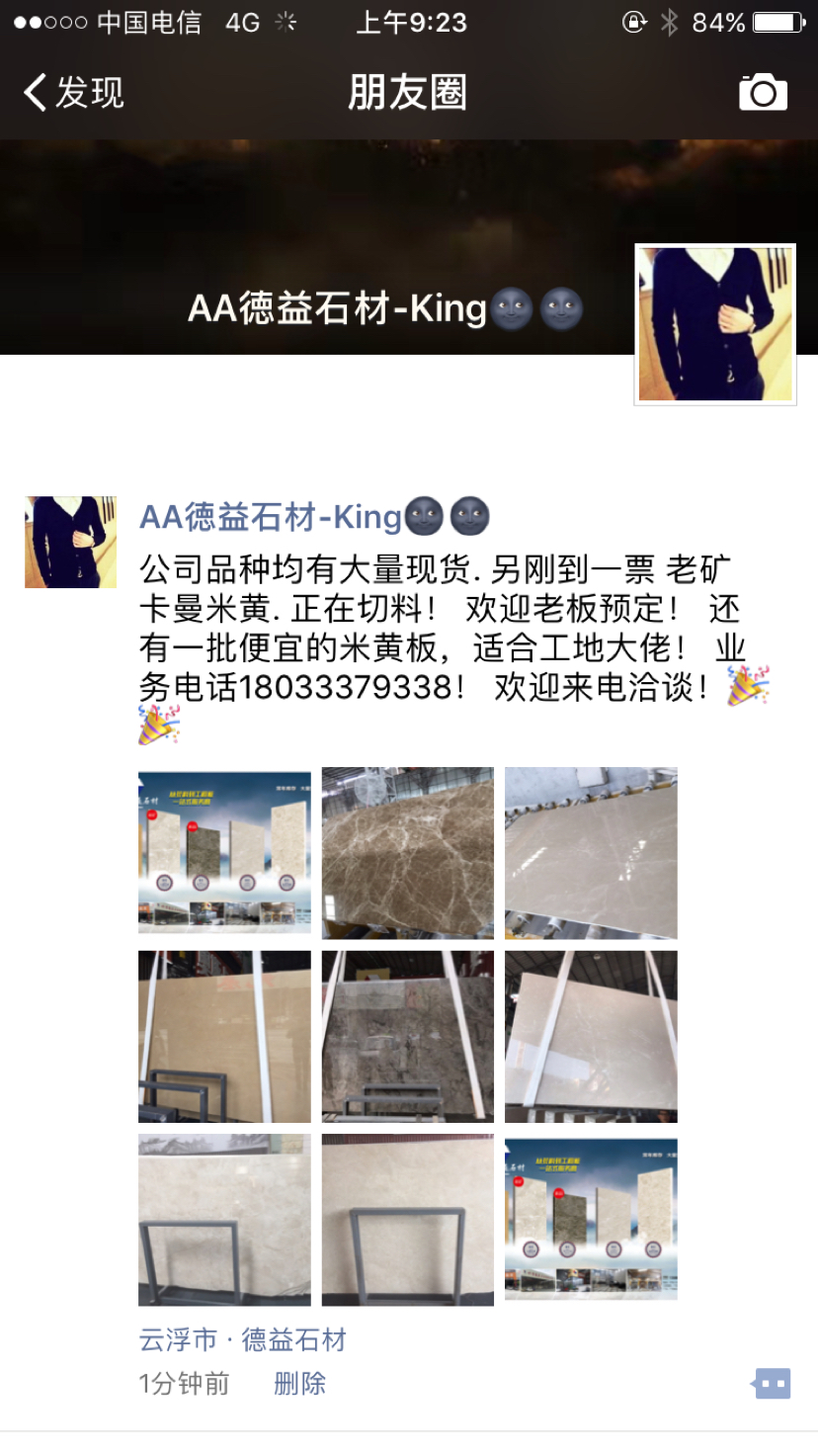The height and width of the screenshot is (1456, 818).
Task: Open the AA德益石材-King name link in the post
Action: click(x=270, y=517)
